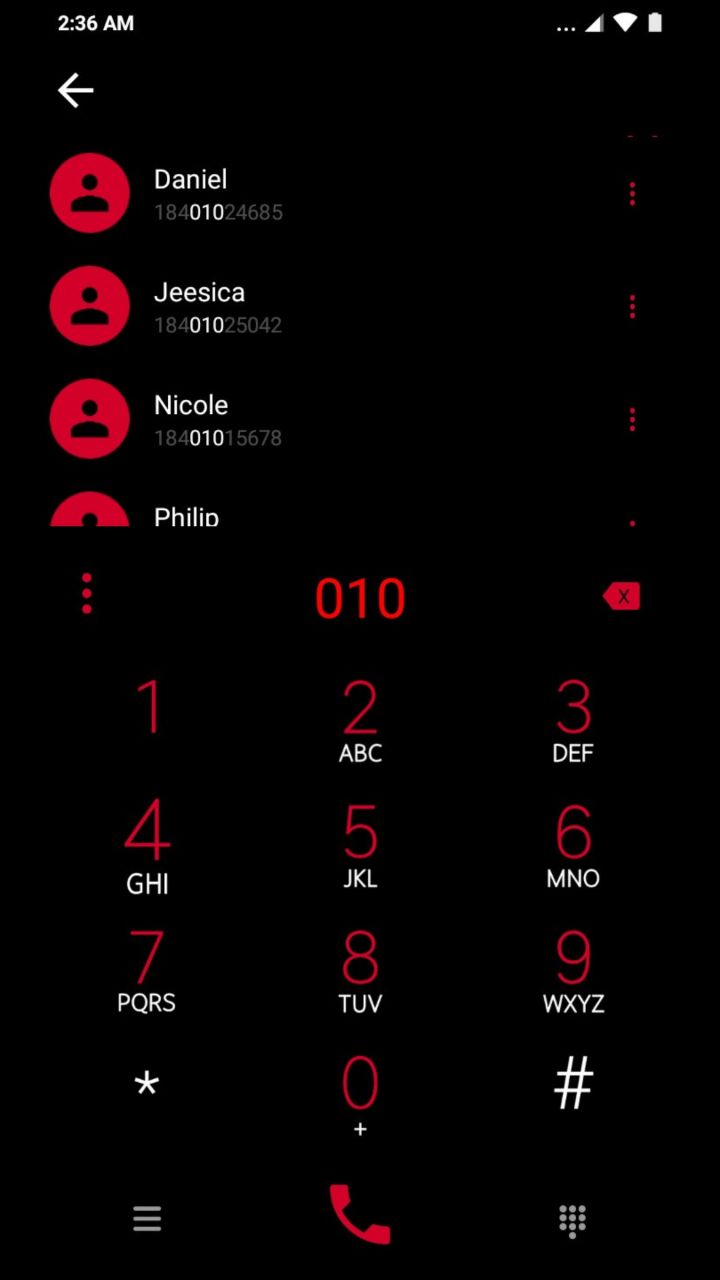Enter the star symbol
Screen dimensions: 720x1280
tap(147, 1085)
